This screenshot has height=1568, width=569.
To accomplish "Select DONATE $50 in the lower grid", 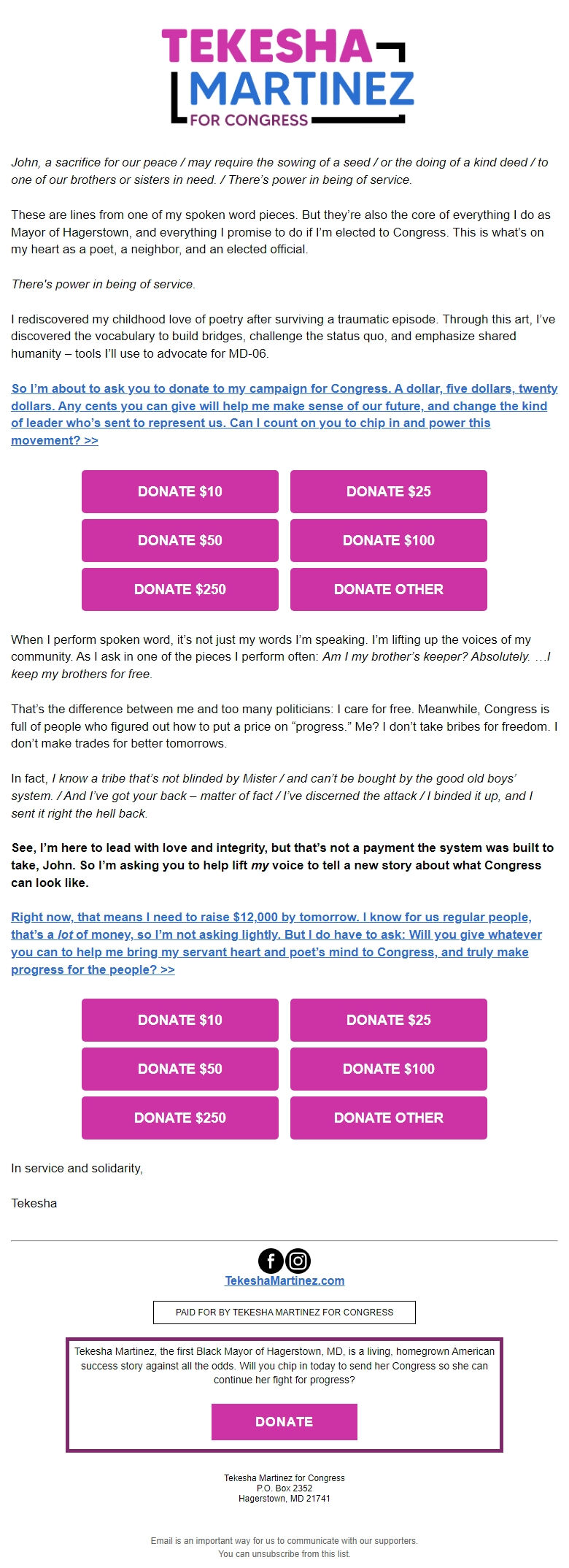I will pos(179,1069).
